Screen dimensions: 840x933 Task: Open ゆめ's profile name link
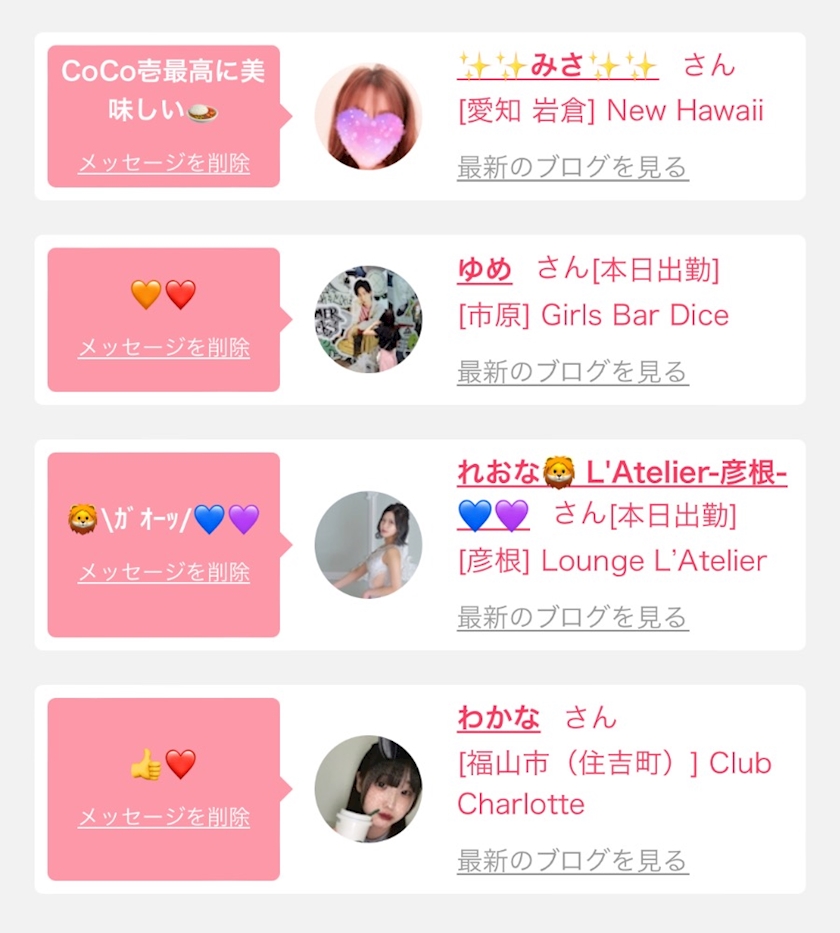(x=484, y=269)
